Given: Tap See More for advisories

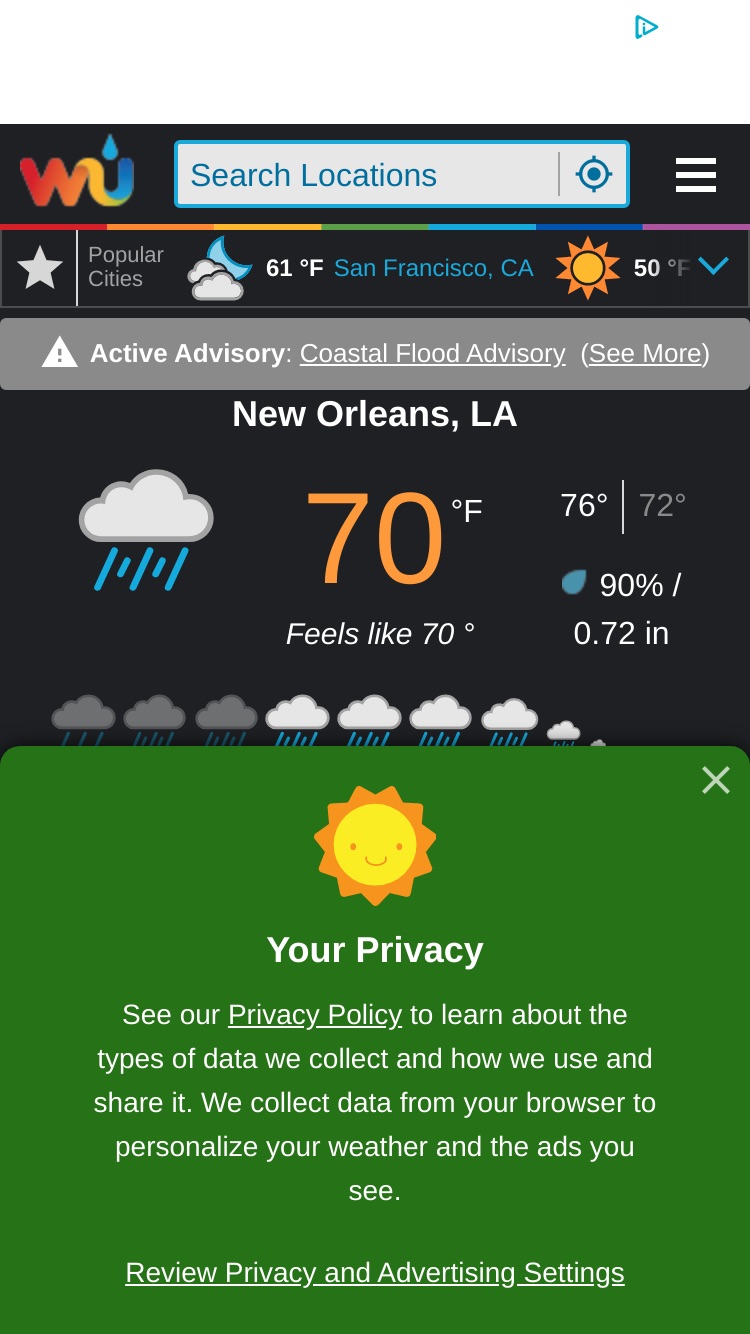Looking at the screenshot, I should click(645, 353).
